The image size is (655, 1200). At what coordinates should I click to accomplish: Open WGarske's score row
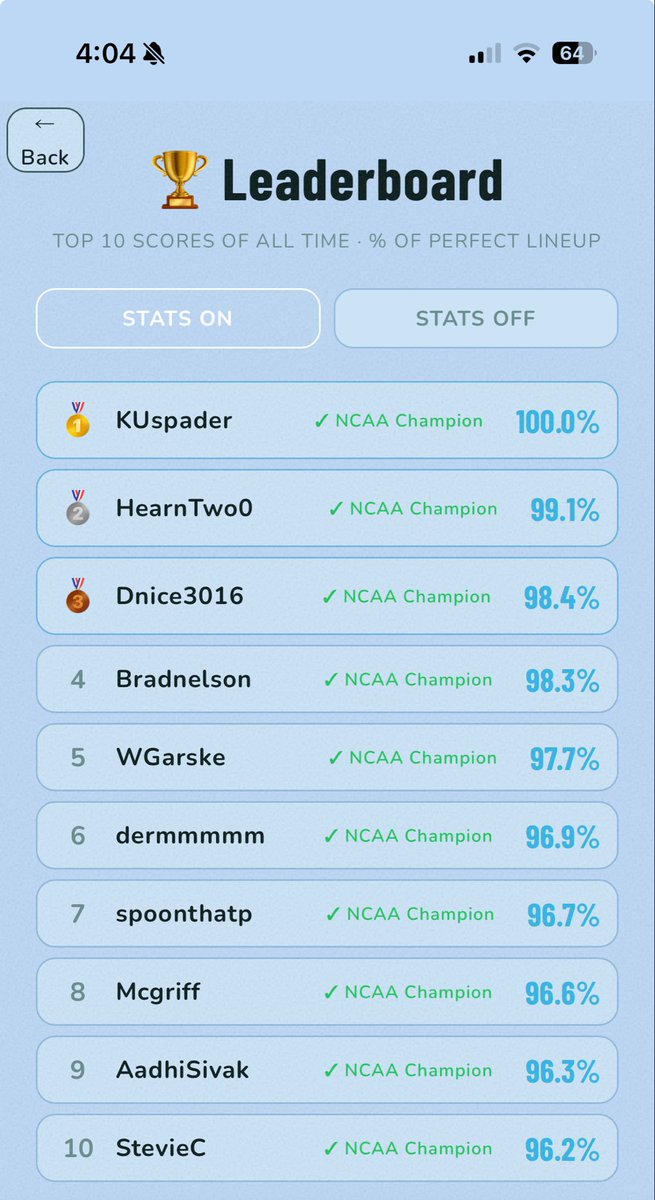click(327, 757)
